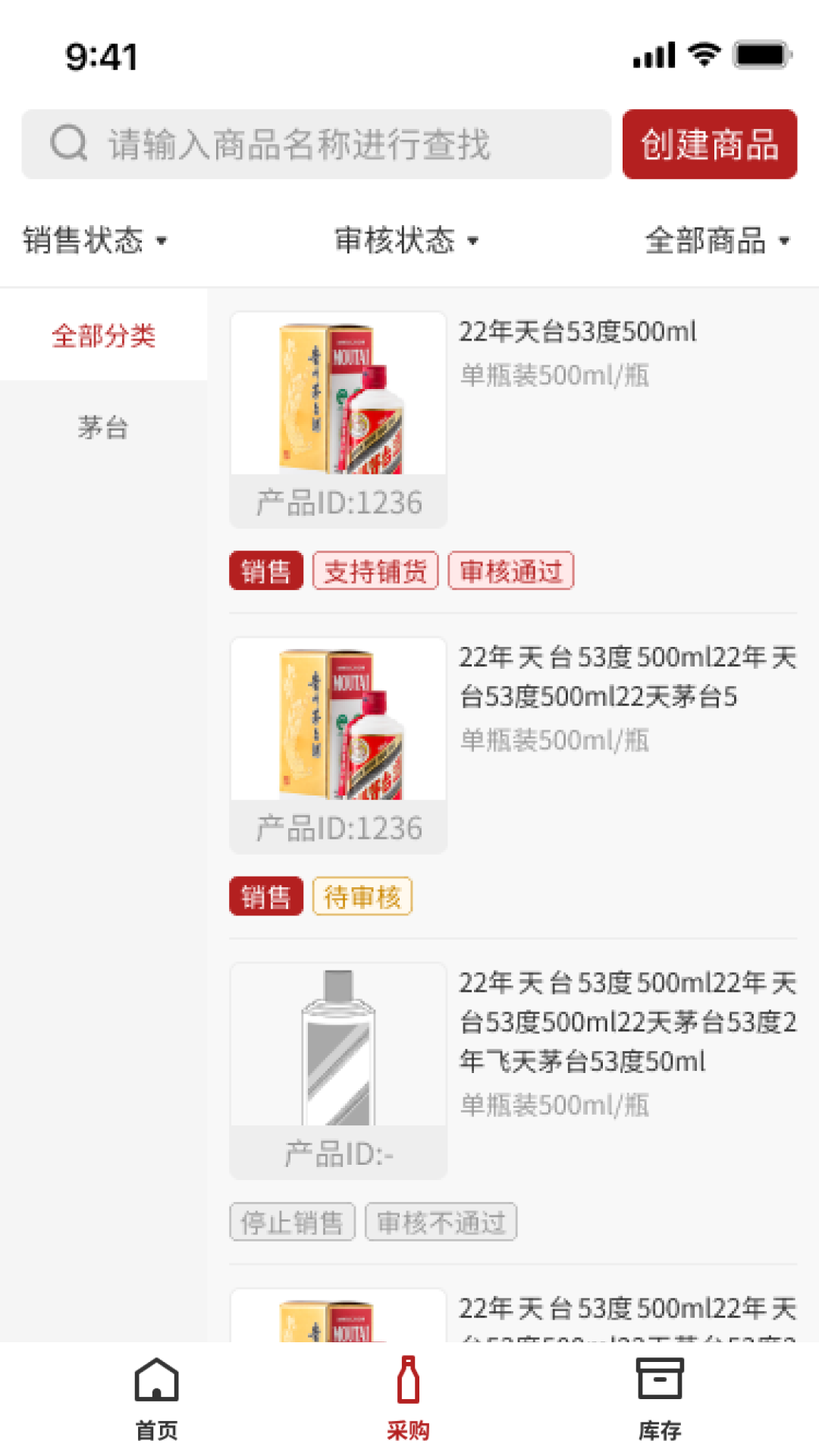Click the 审核通过 status label

click(x=511, y=570)
